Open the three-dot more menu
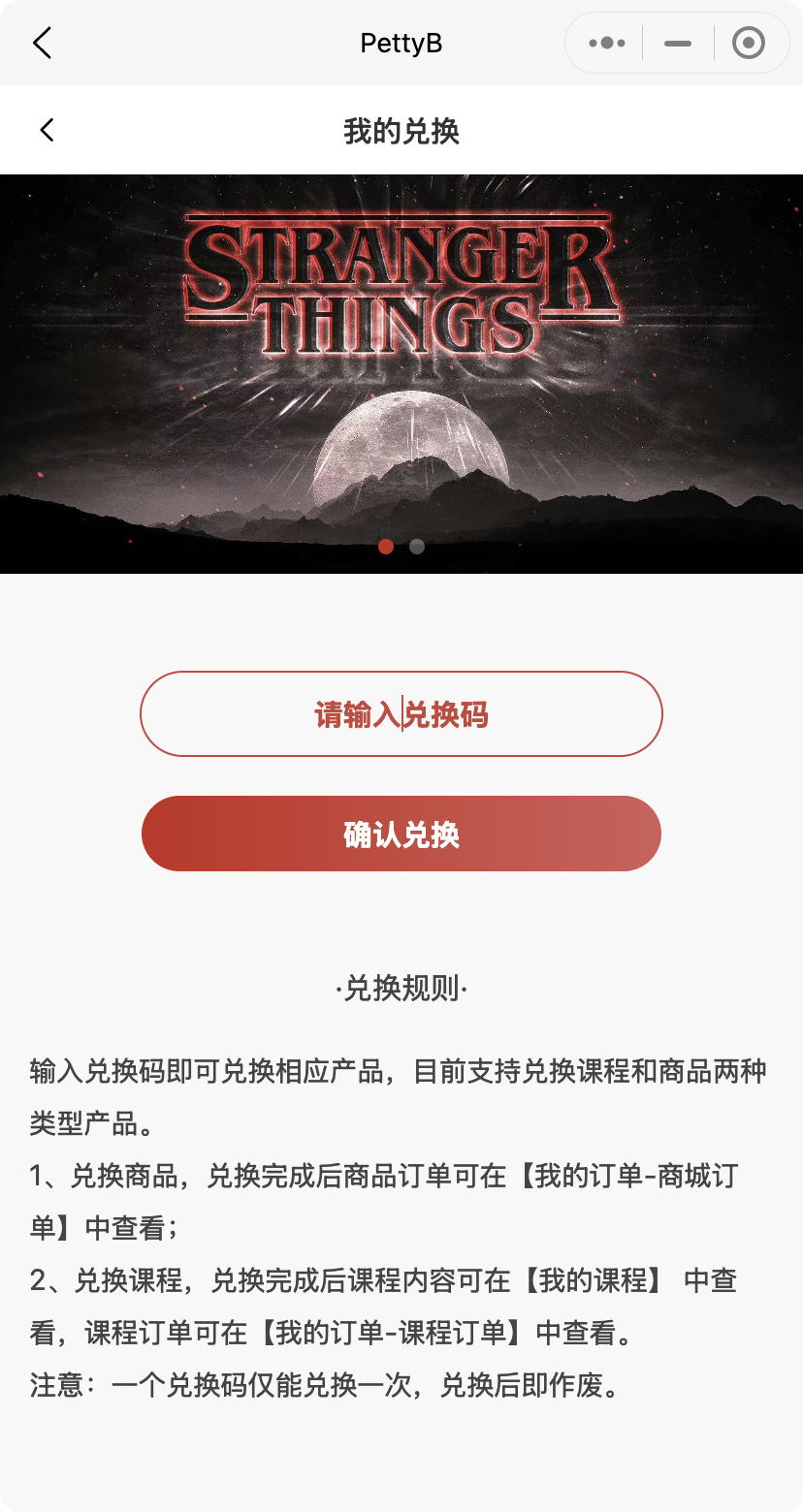 click(607, 43)
